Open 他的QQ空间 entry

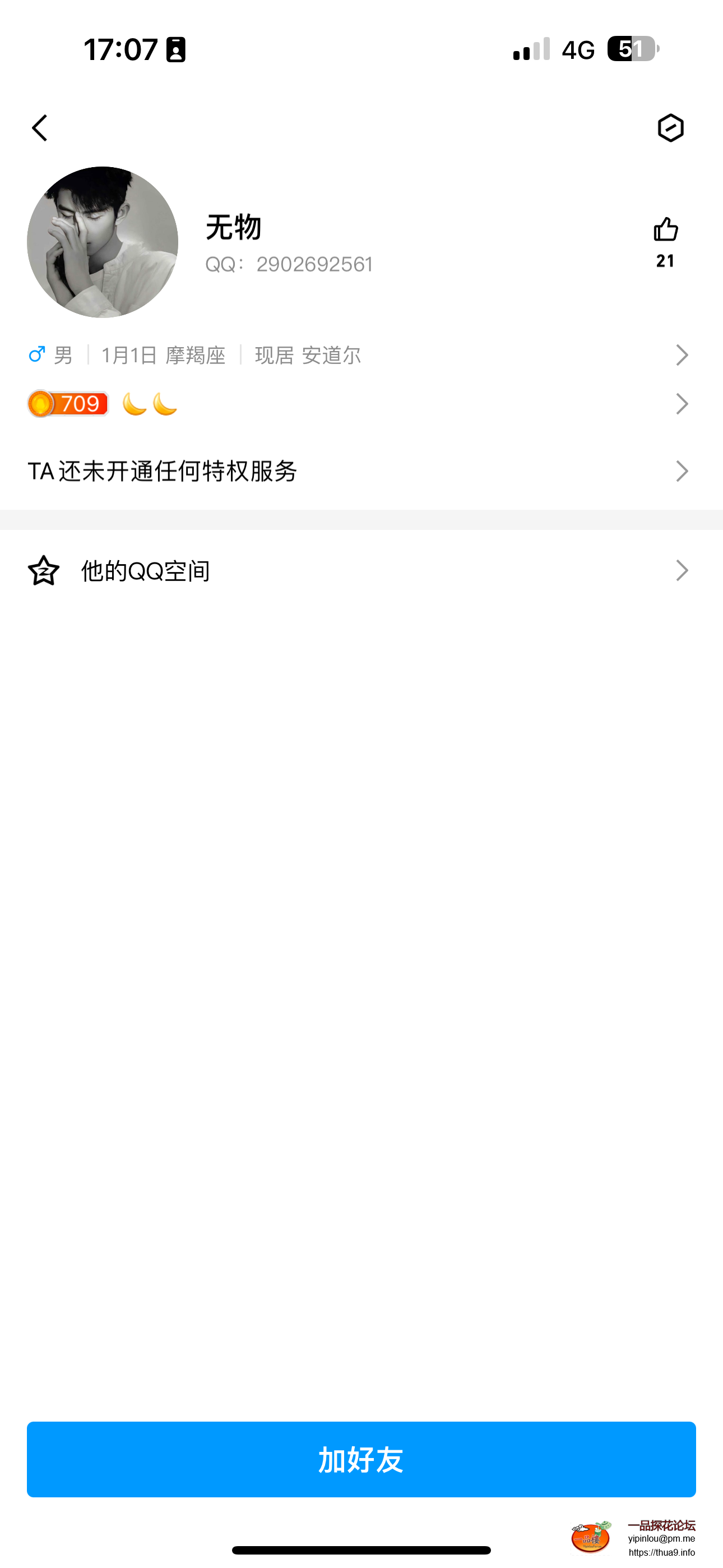146,570
